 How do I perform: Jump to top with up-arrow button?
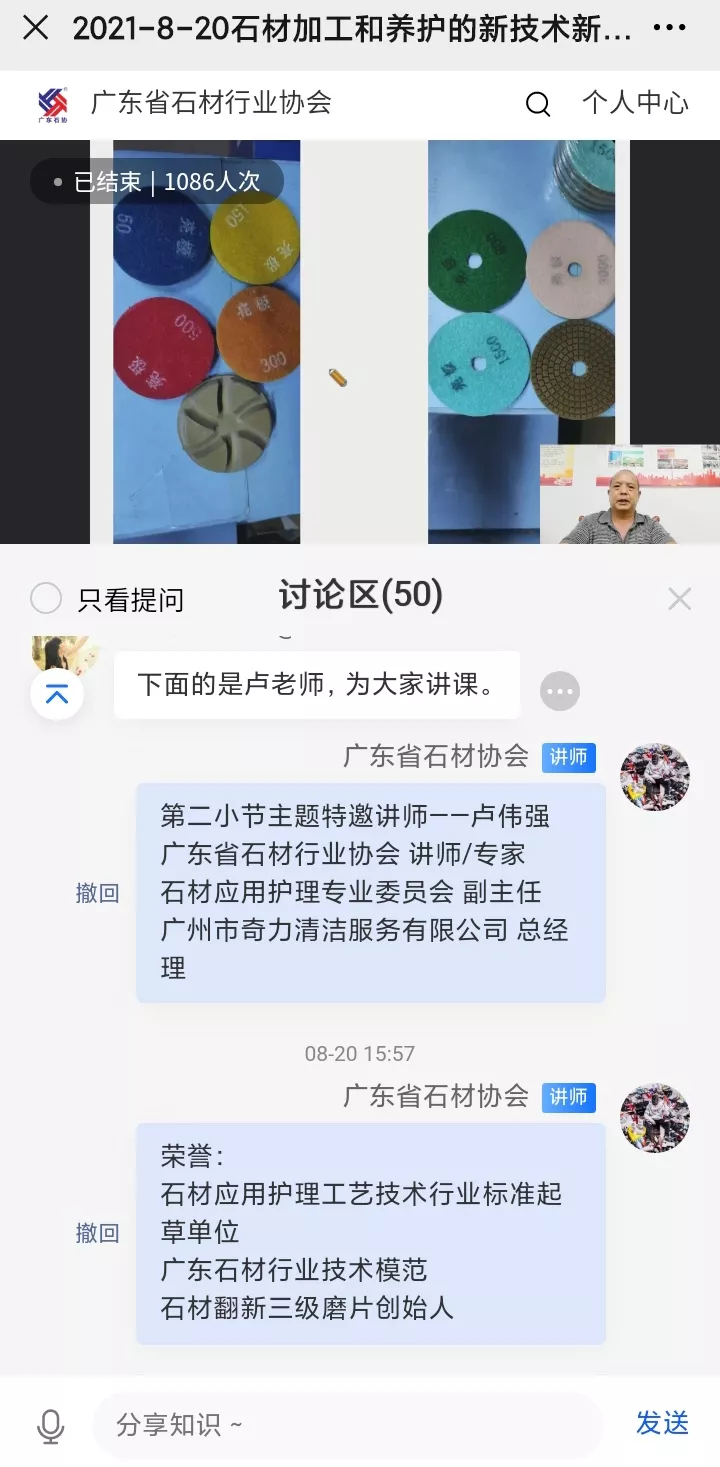pyautogui.click(x=57, y=694)
